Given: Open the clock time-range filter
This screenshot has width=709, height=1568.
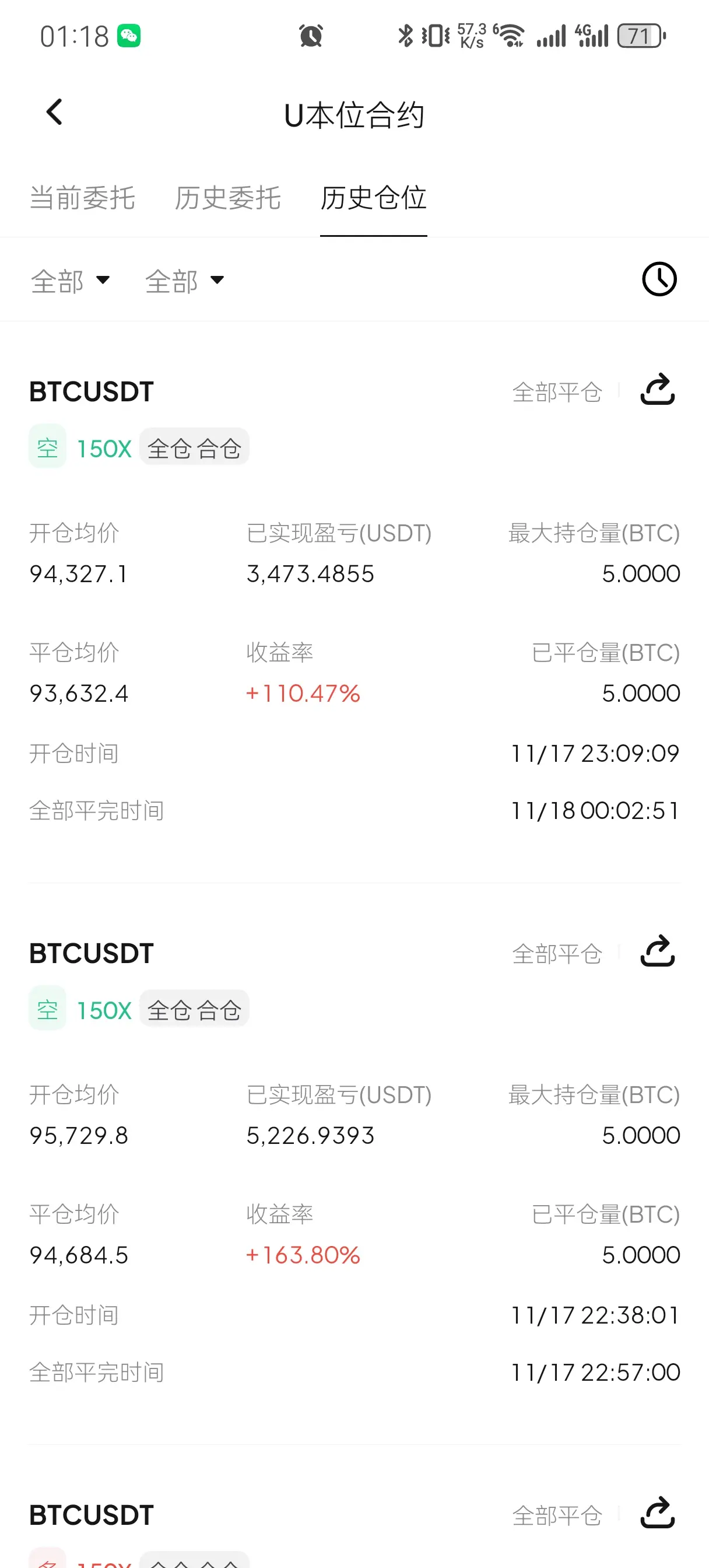Looking at the screenshot, I should pos(659,279).
